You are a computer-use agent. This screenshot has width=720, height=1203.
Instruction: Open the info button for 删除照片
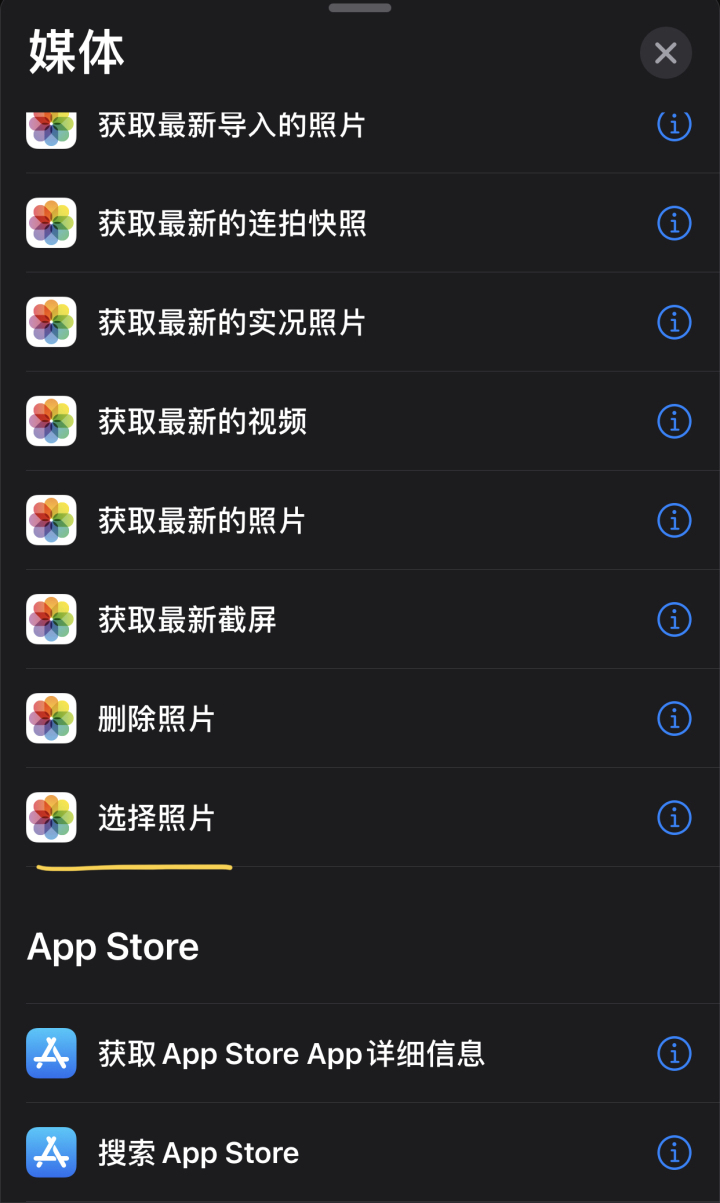coord(674,719)
